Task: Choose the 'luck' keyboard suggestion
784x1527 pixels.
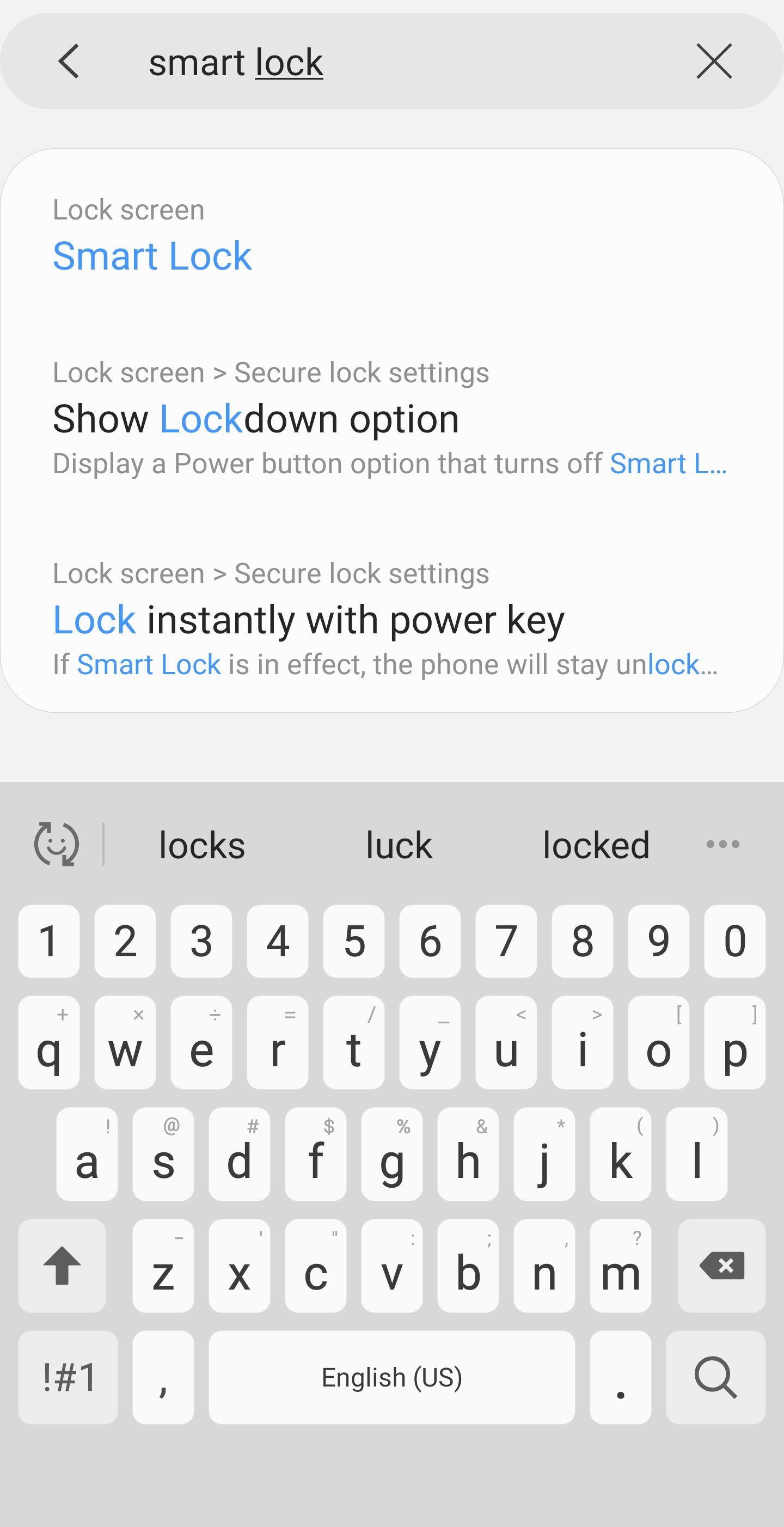Action: click(399, 845)
